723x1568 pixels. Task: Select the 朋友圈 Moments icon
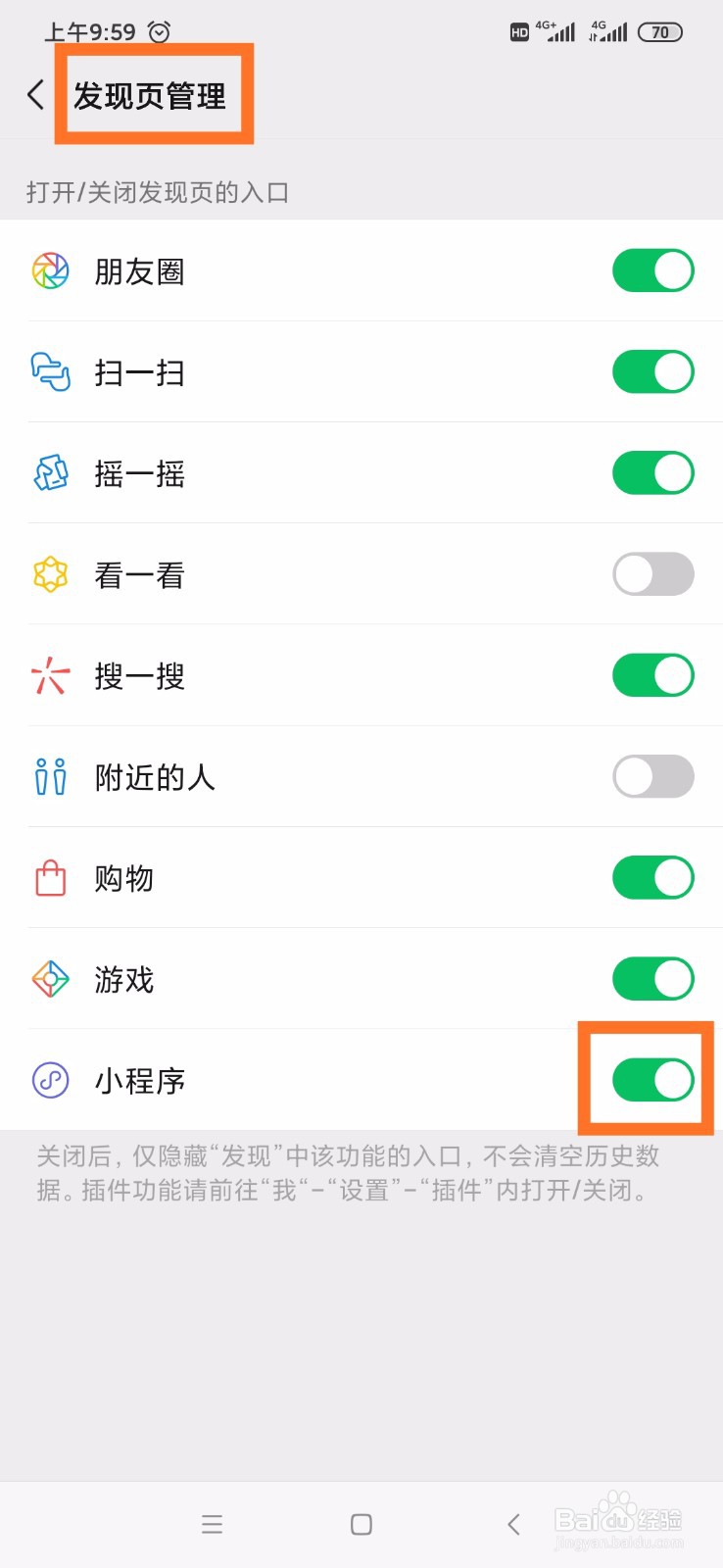tap(50, 271)
